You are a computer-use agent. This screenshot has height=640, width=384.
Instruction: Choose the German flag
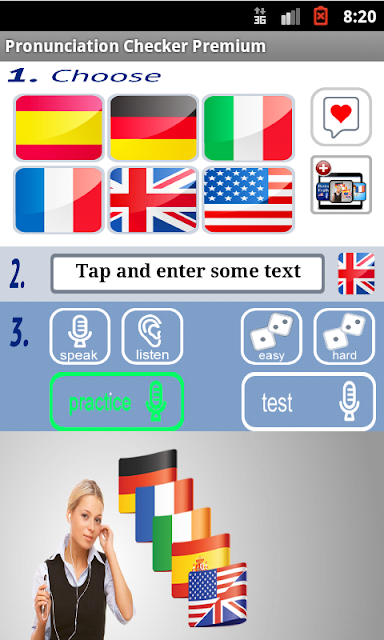(x=153, y=128)
